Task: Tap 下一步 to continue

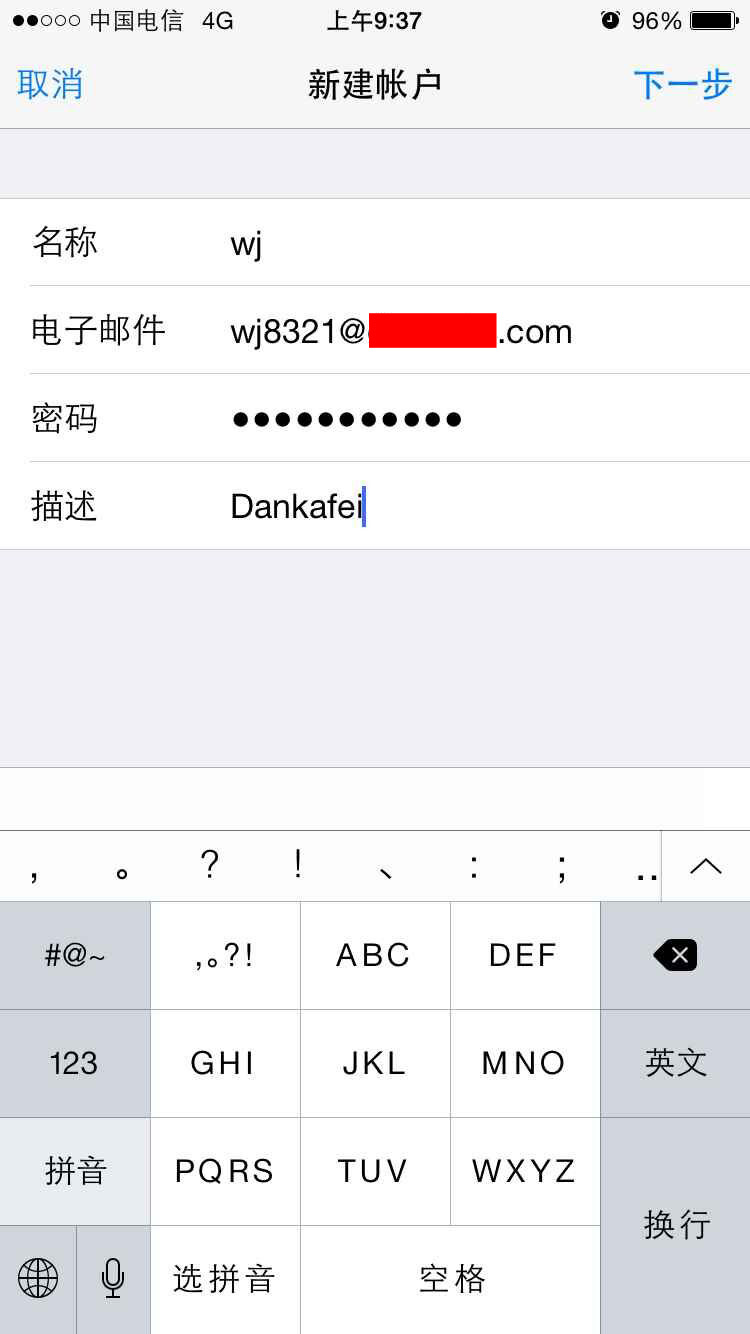Action: coord(683,85)
